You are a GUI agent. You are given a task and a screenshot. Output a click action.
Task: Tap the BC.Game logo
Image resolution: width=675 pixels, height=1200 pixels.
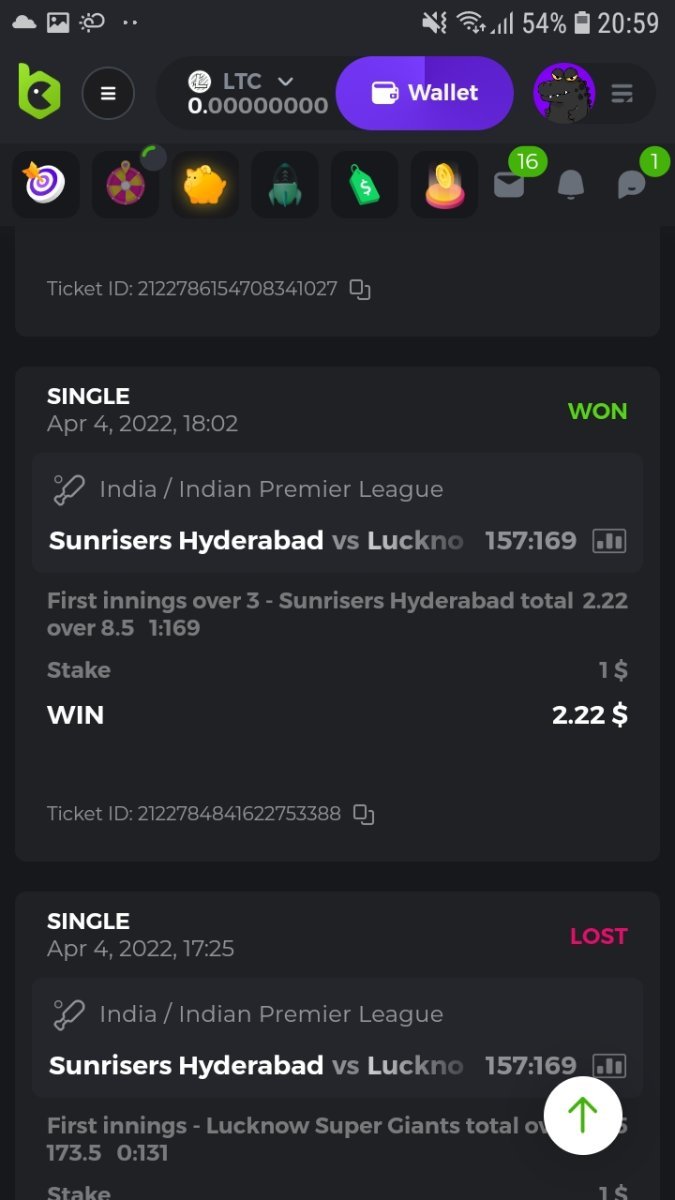click(x=39, y=93)
